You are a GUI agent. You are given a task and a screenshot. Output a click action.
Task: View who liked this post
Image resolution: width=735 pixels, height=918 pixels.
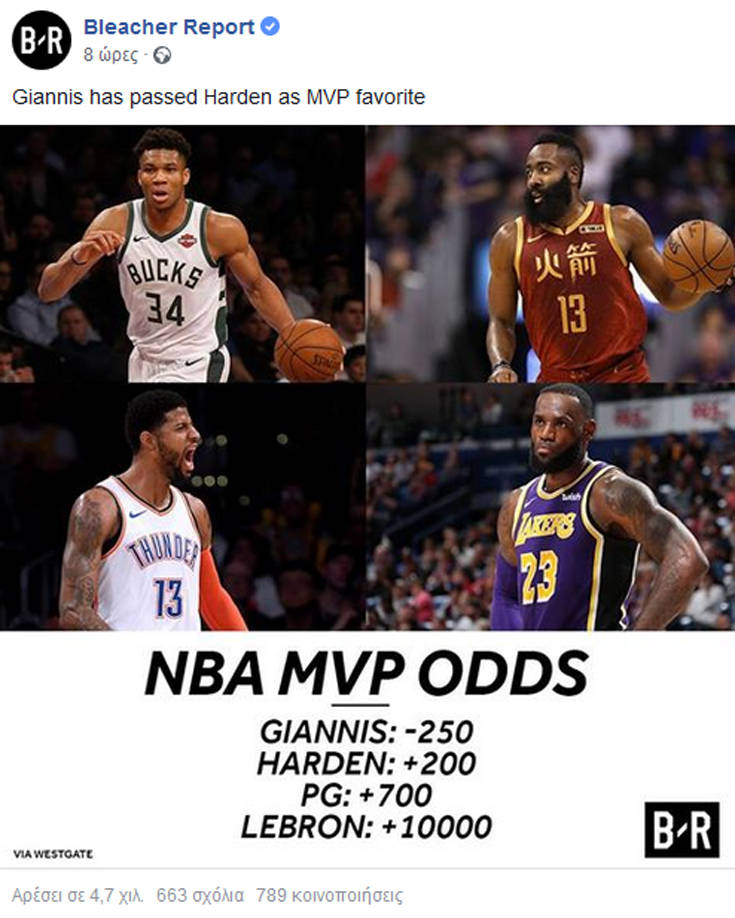[x=76, y=895]
